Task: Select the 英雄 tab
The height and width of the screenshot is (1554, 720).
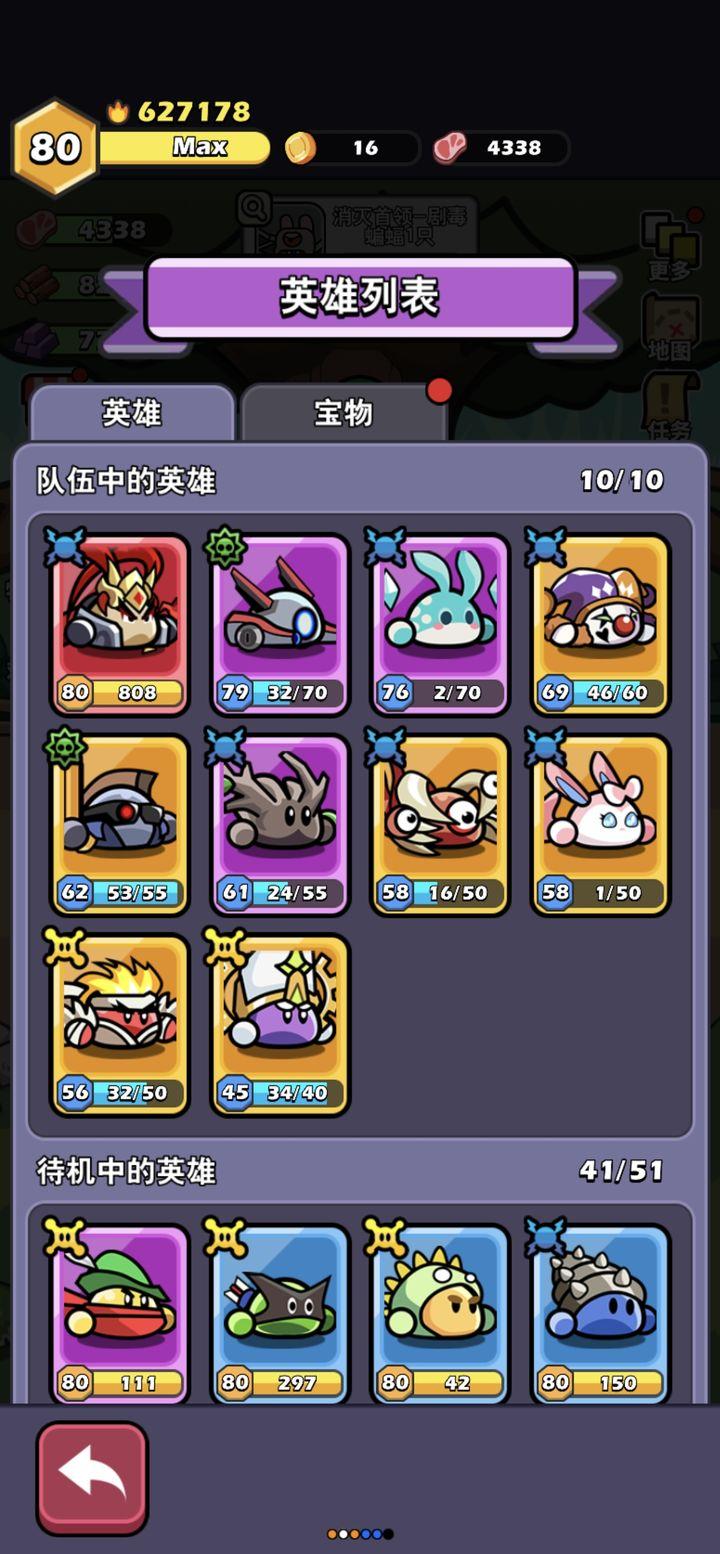Action: click(x=132, y=412)
